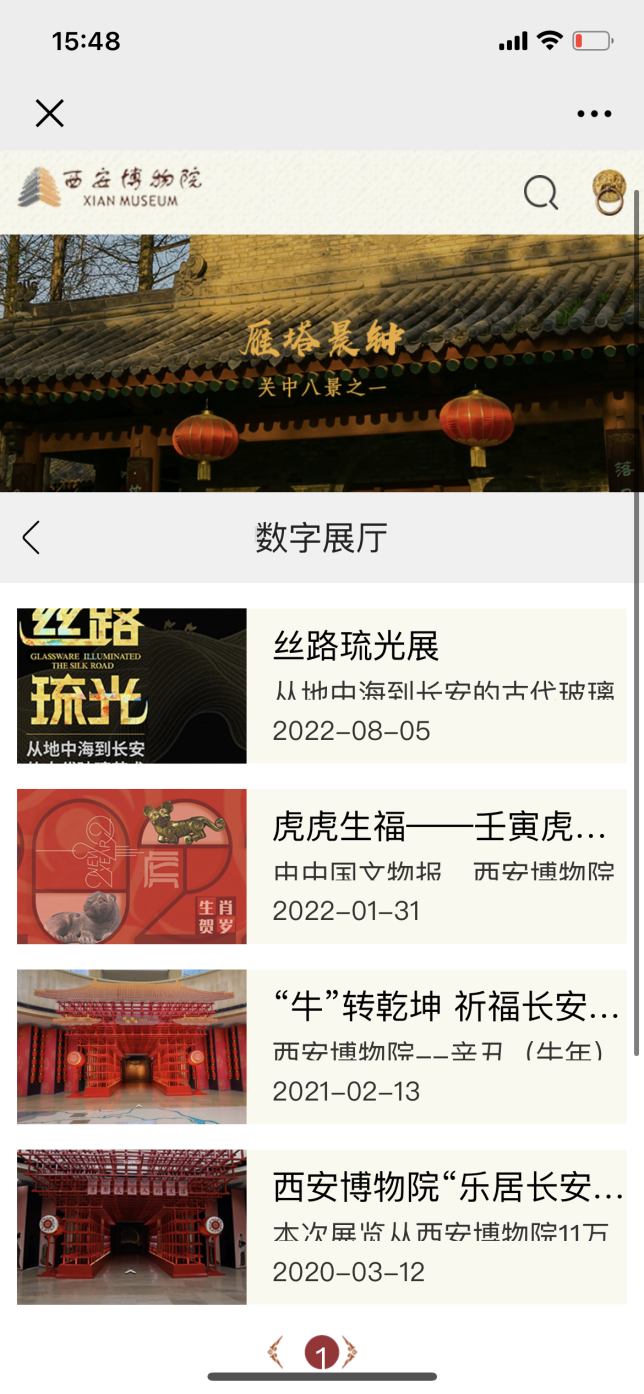The image size is (644, 1394).
Task: Tap the door-knocker menu icon
Action: 608,191
